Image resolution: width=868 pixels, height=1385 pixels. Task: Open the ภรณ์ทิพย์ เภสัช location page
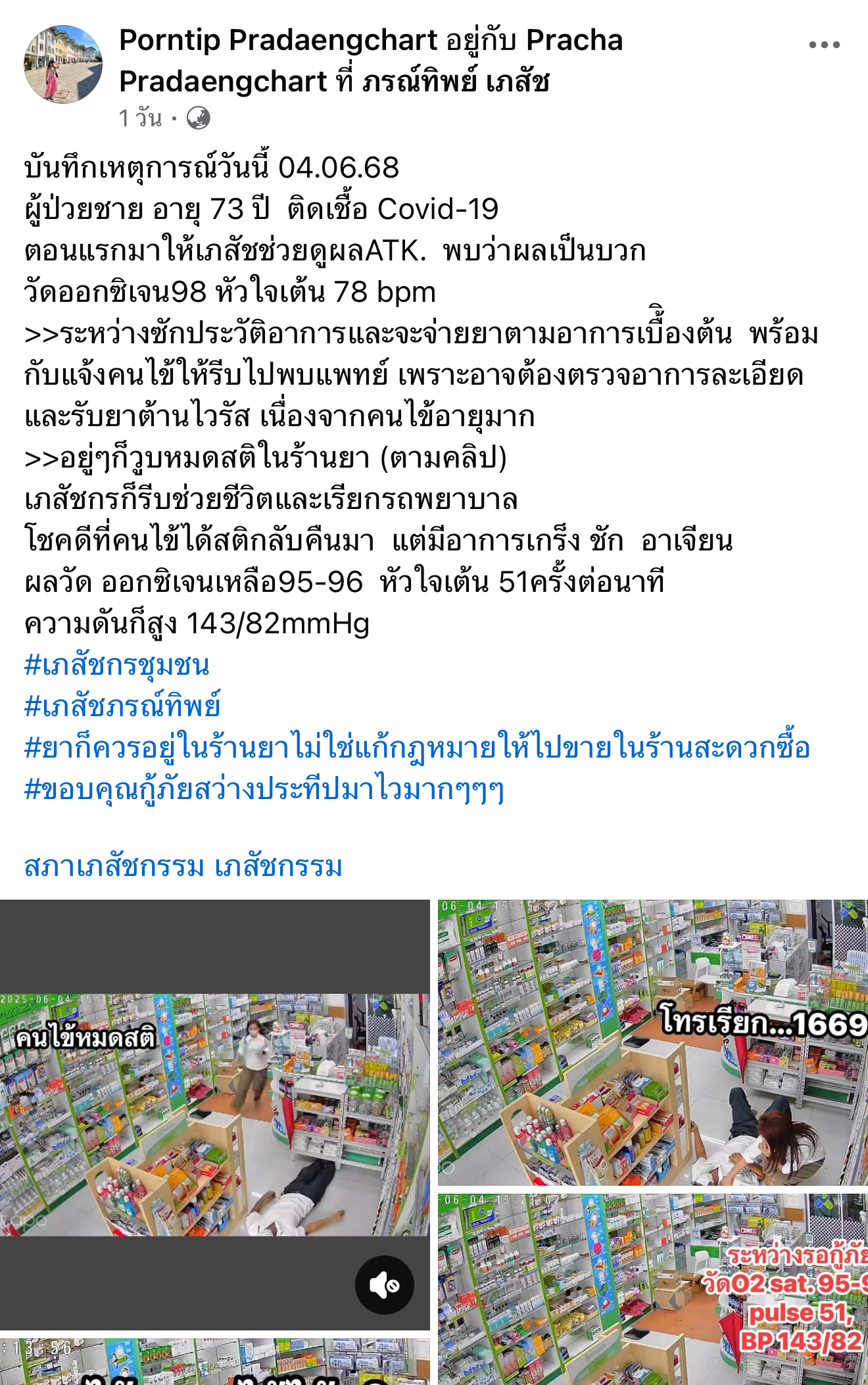(455, 82)
